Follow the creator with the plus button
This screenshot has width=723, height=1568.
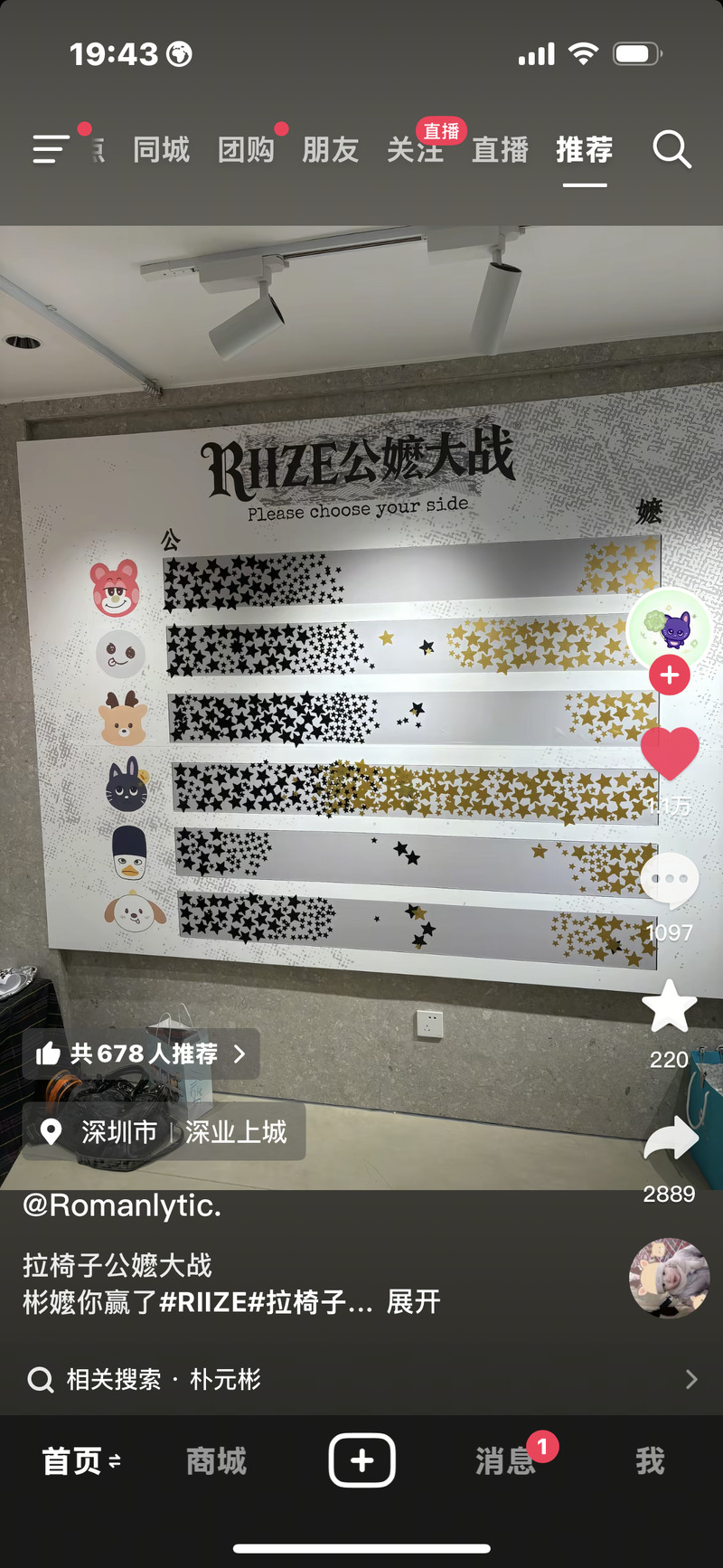[669, 675]
